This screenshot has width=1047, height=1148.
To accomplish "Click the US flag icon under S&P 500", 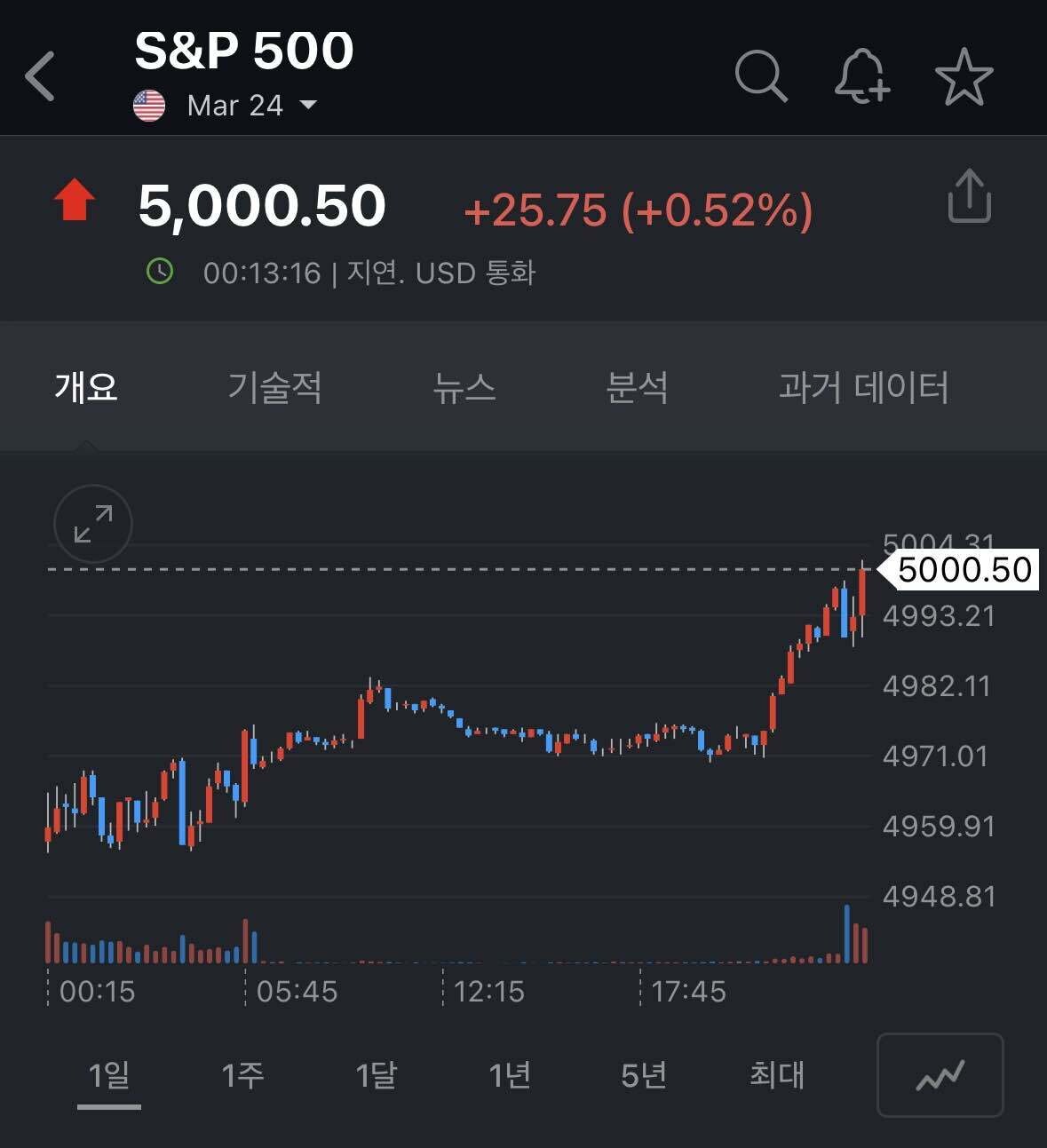I will 149,106.
